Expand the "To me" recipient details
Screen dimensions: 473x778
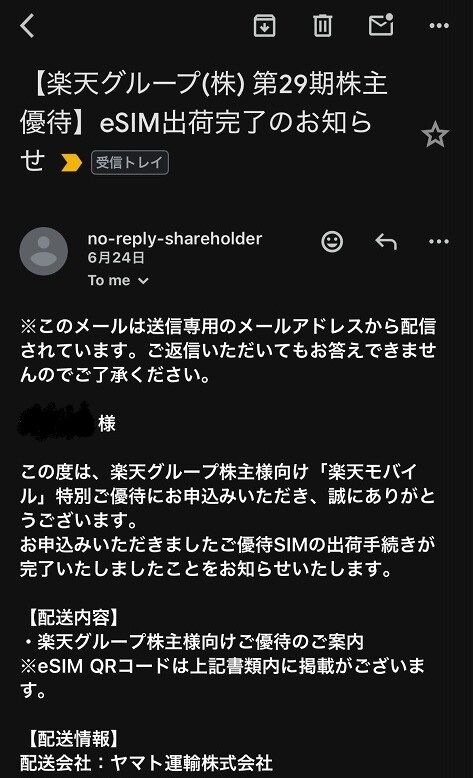[x=118, y=280]
